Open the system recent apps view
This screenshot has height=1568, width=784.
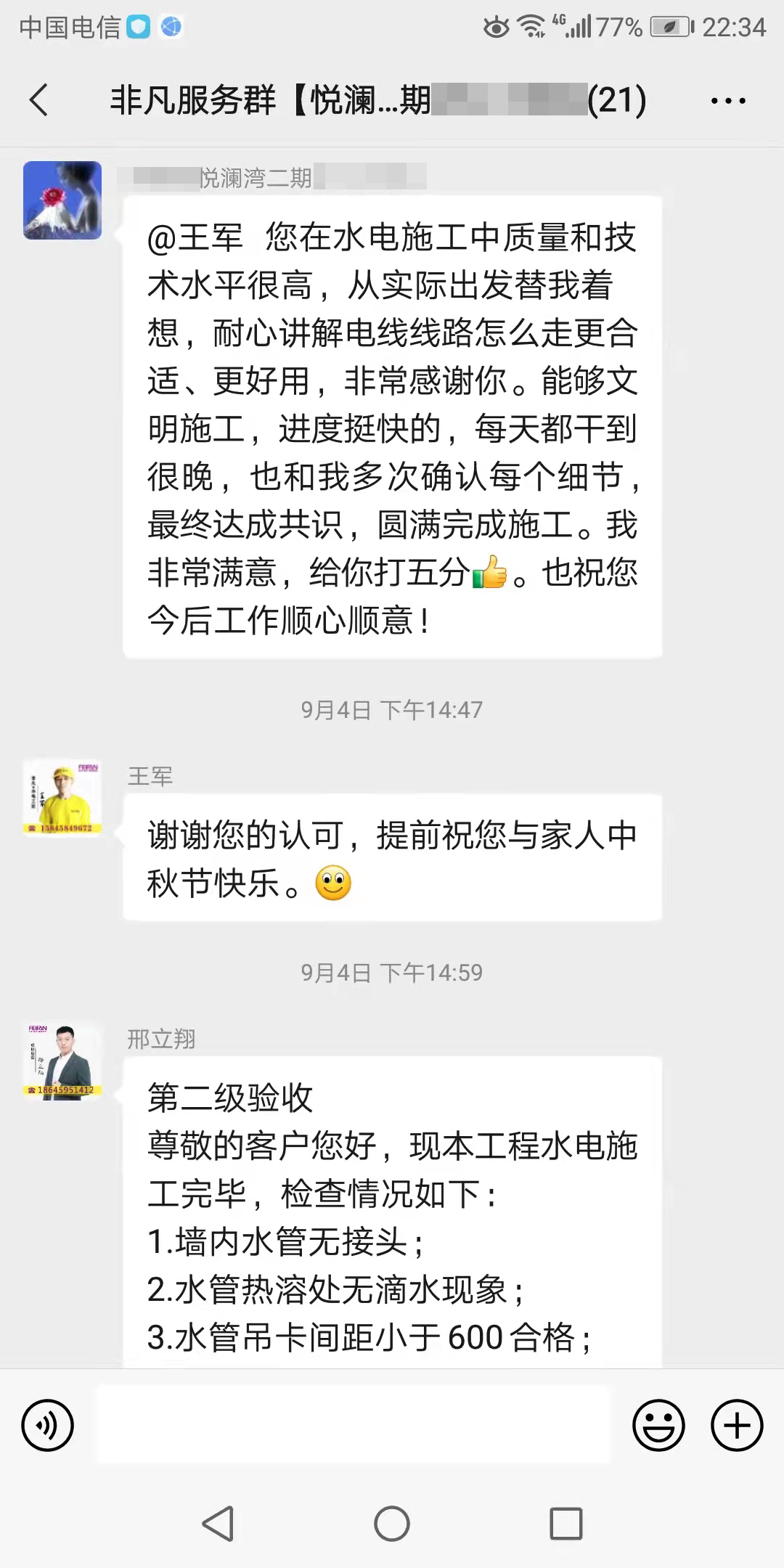coord(565,1523)
